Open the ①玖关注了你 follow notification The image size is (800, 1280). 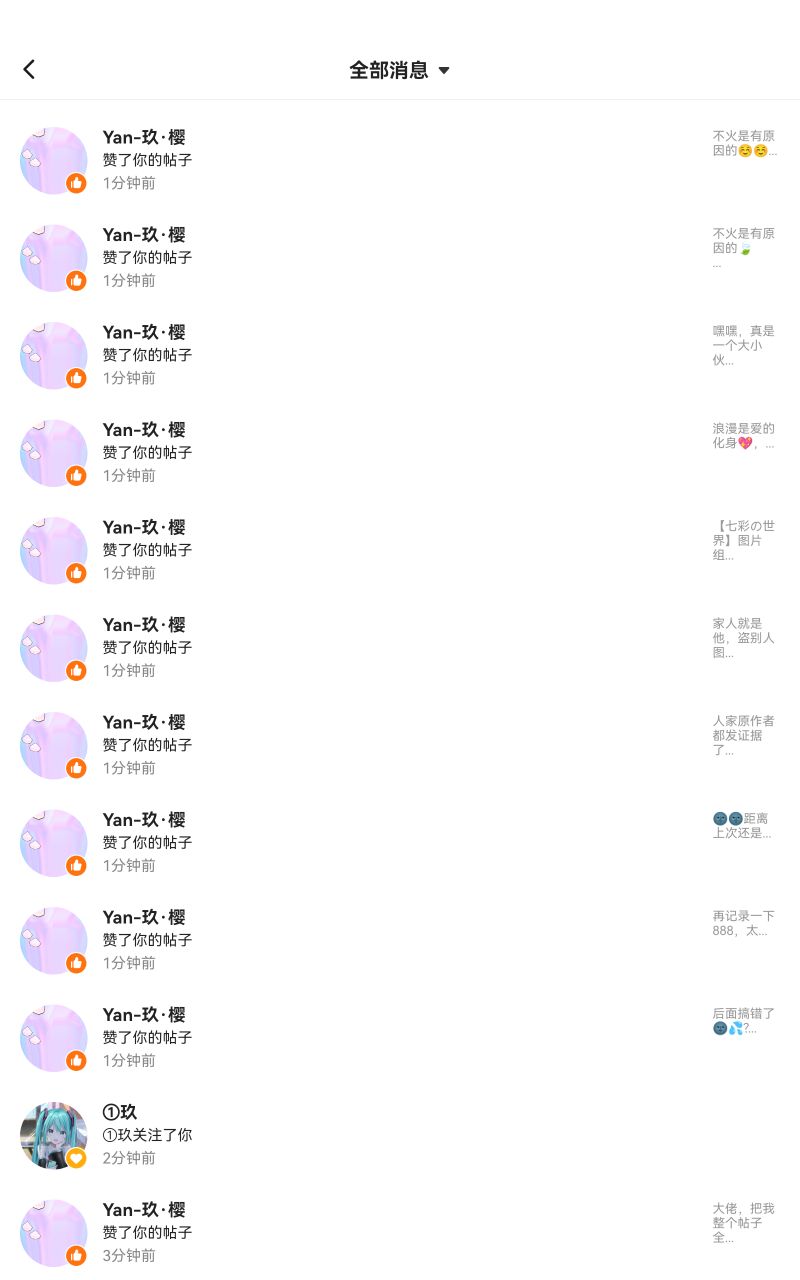(x=400, y=1135)
